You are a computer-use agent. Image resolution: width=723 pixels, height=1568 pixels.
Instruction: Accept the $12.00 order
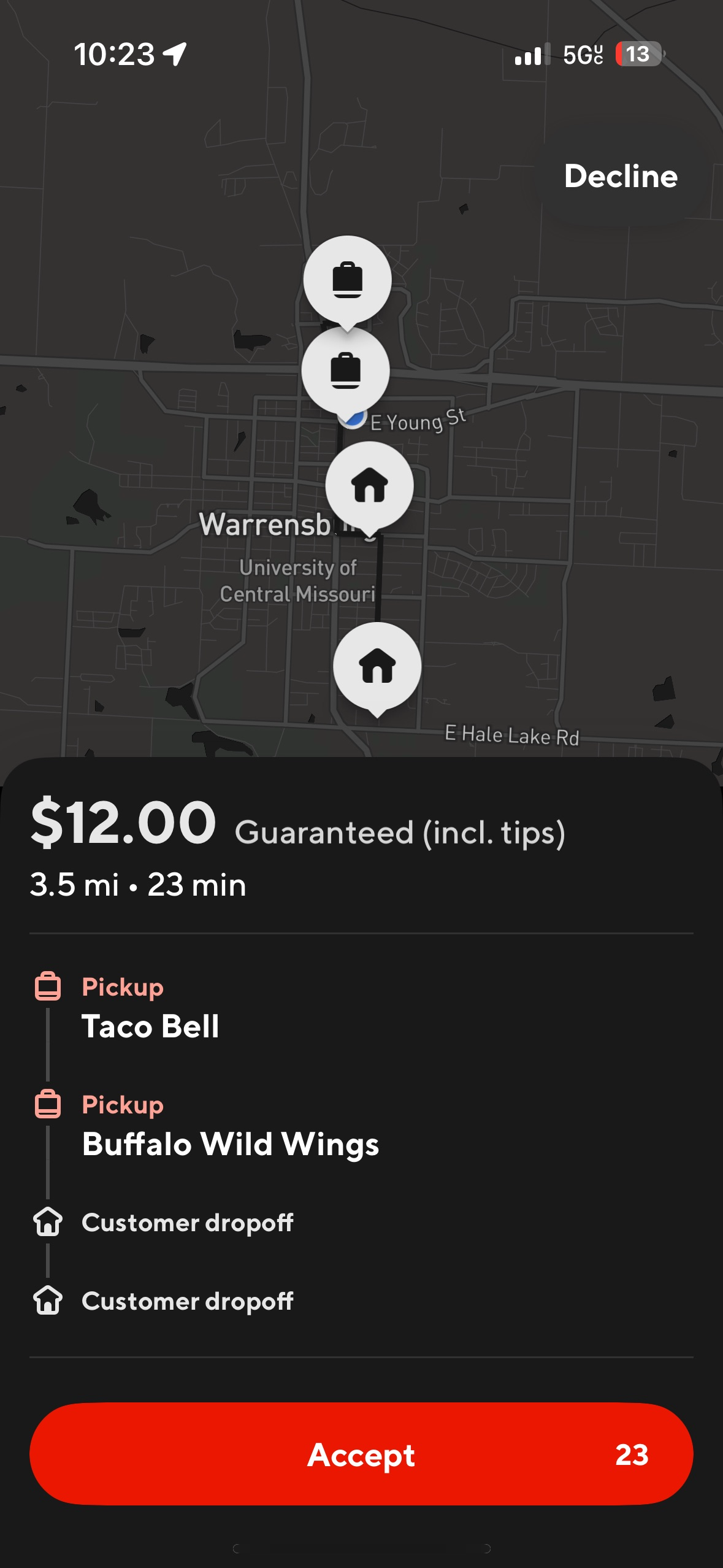[x=361, y=1454]
